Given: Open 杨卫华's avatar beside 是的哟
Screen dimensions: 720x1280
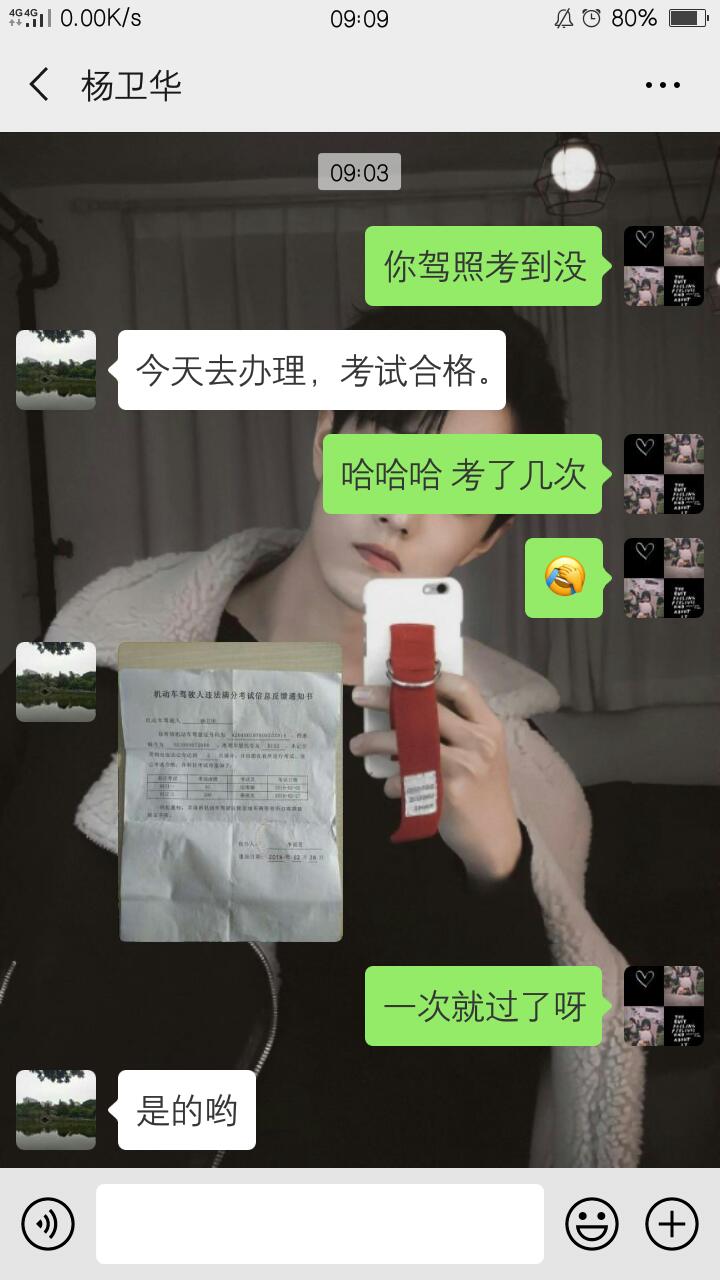Looking at the screenshot, I should tap(56, 1109).
